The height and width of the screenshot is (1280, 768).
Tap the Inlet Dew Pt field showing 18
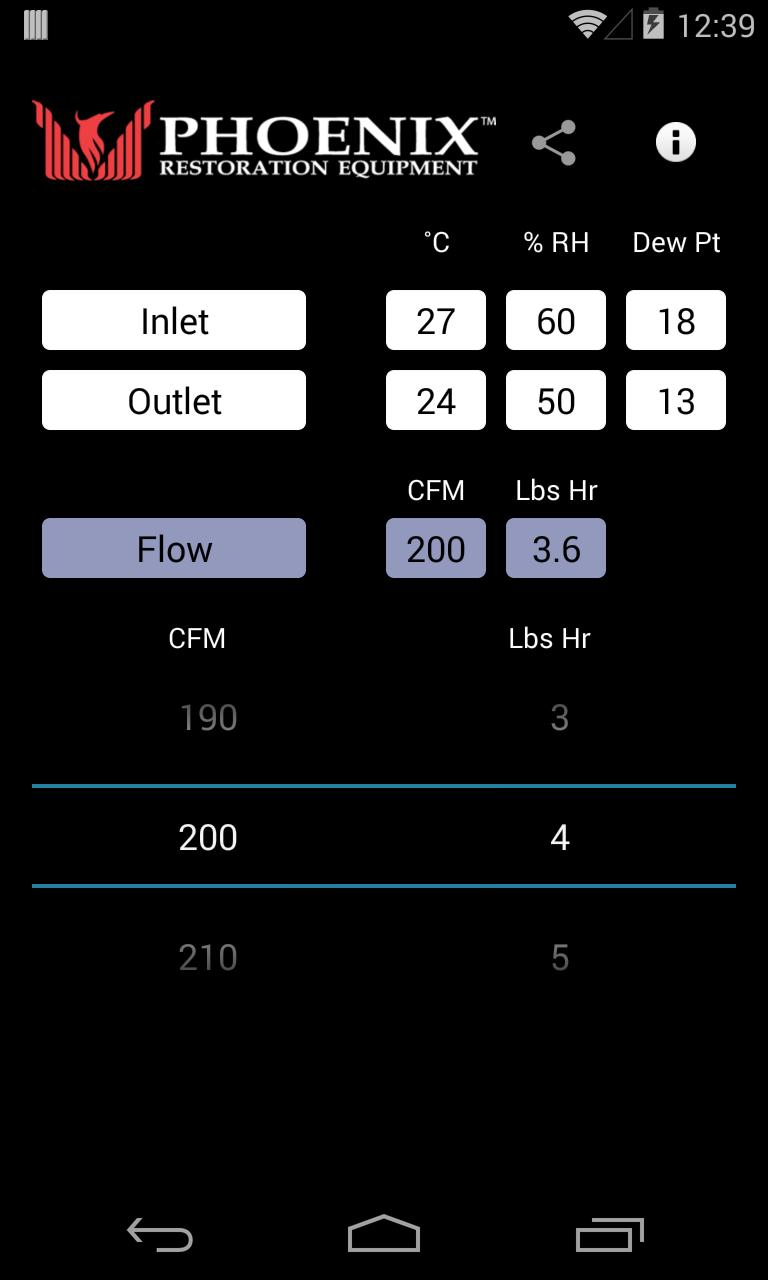click(x=676, y=320)
